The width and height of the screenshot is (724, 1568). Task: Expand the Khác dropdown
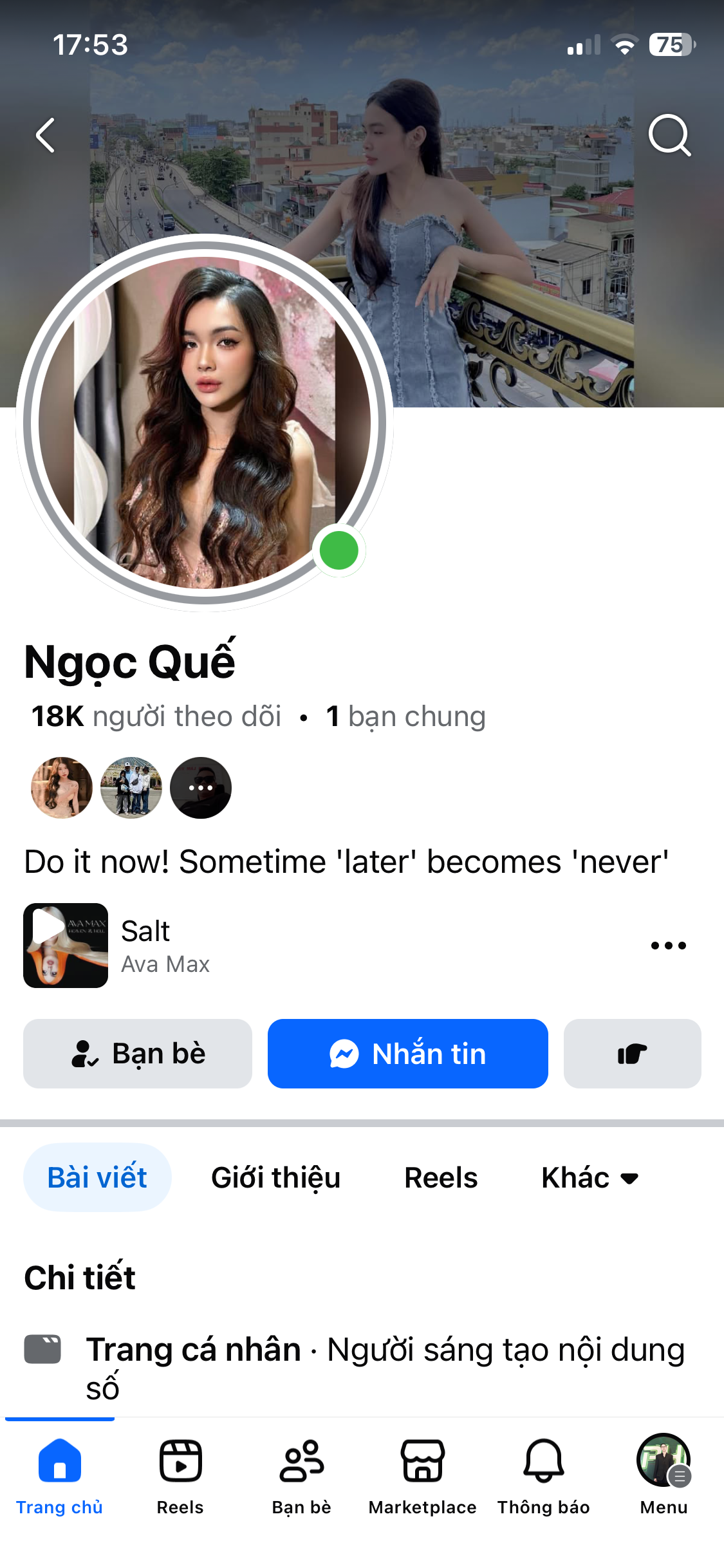click(x=589, y=1177)
